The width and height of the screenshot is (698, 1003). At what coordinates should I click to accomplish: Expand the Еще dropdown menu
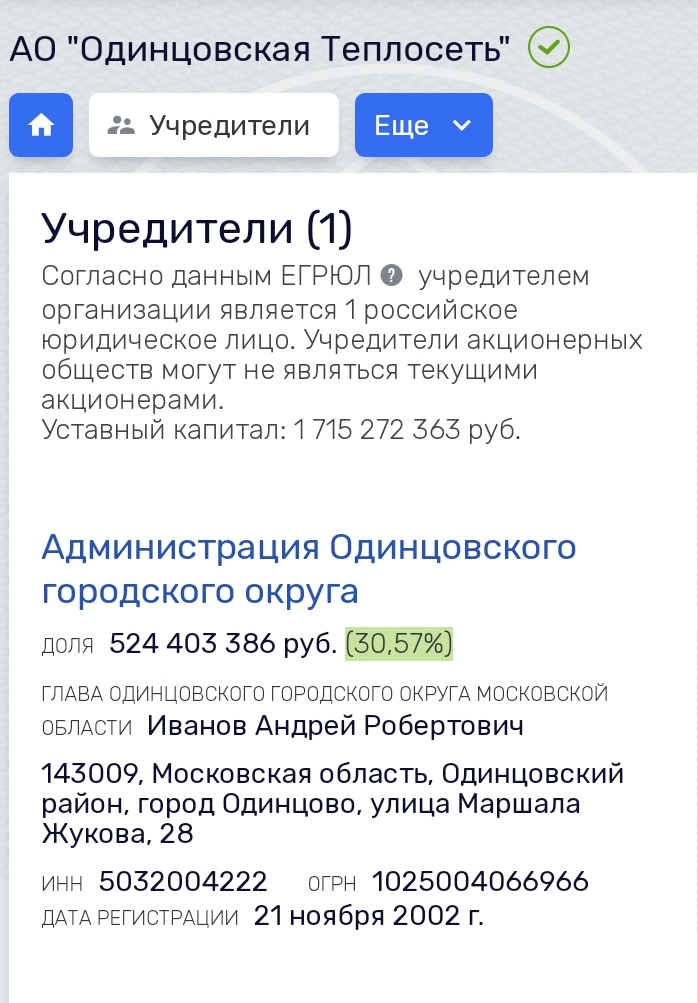click(x=423, y=125)
